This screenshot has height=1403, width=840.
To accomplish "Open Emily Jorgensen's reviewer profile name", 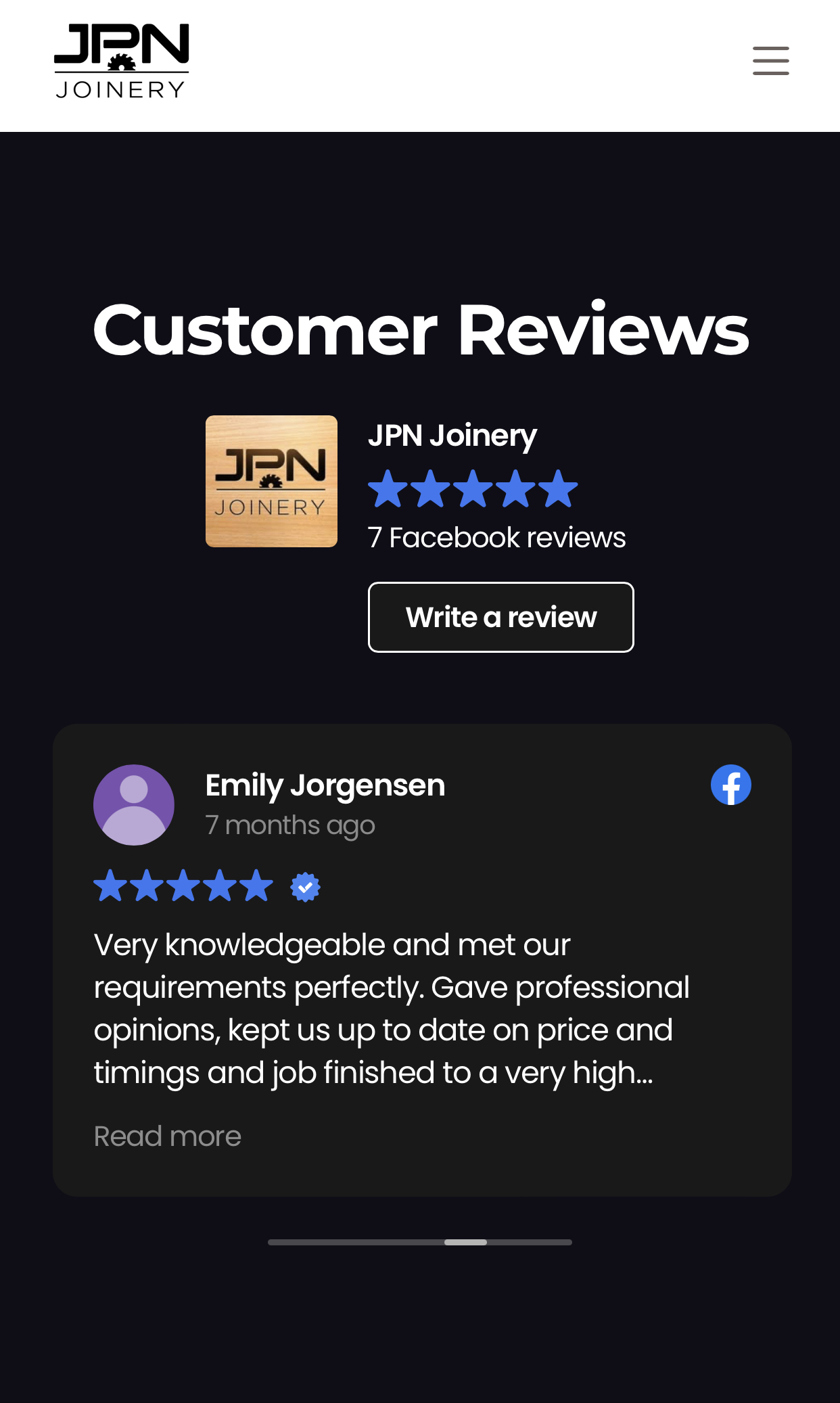I will [325, 785].
